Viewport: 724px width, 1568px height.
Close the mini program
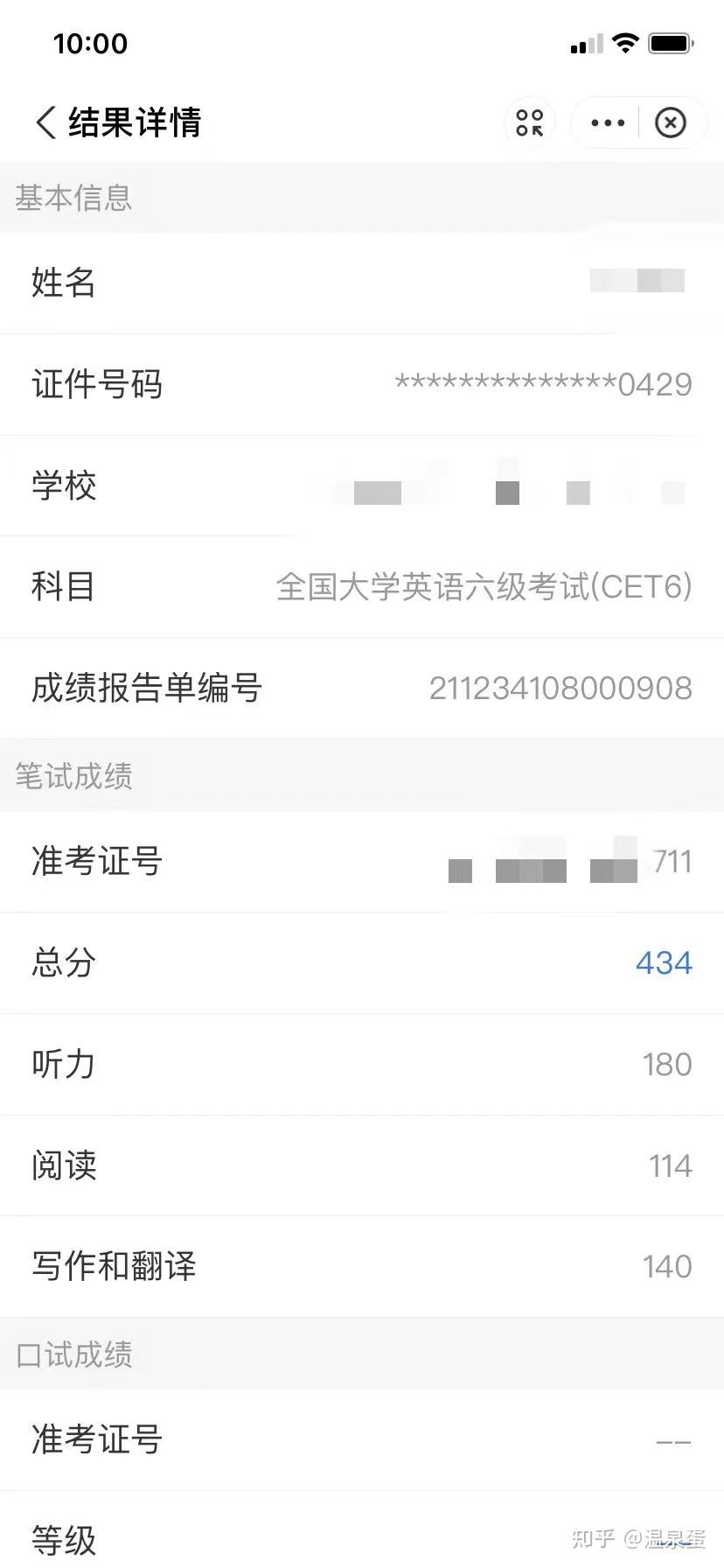click(671, 122)
